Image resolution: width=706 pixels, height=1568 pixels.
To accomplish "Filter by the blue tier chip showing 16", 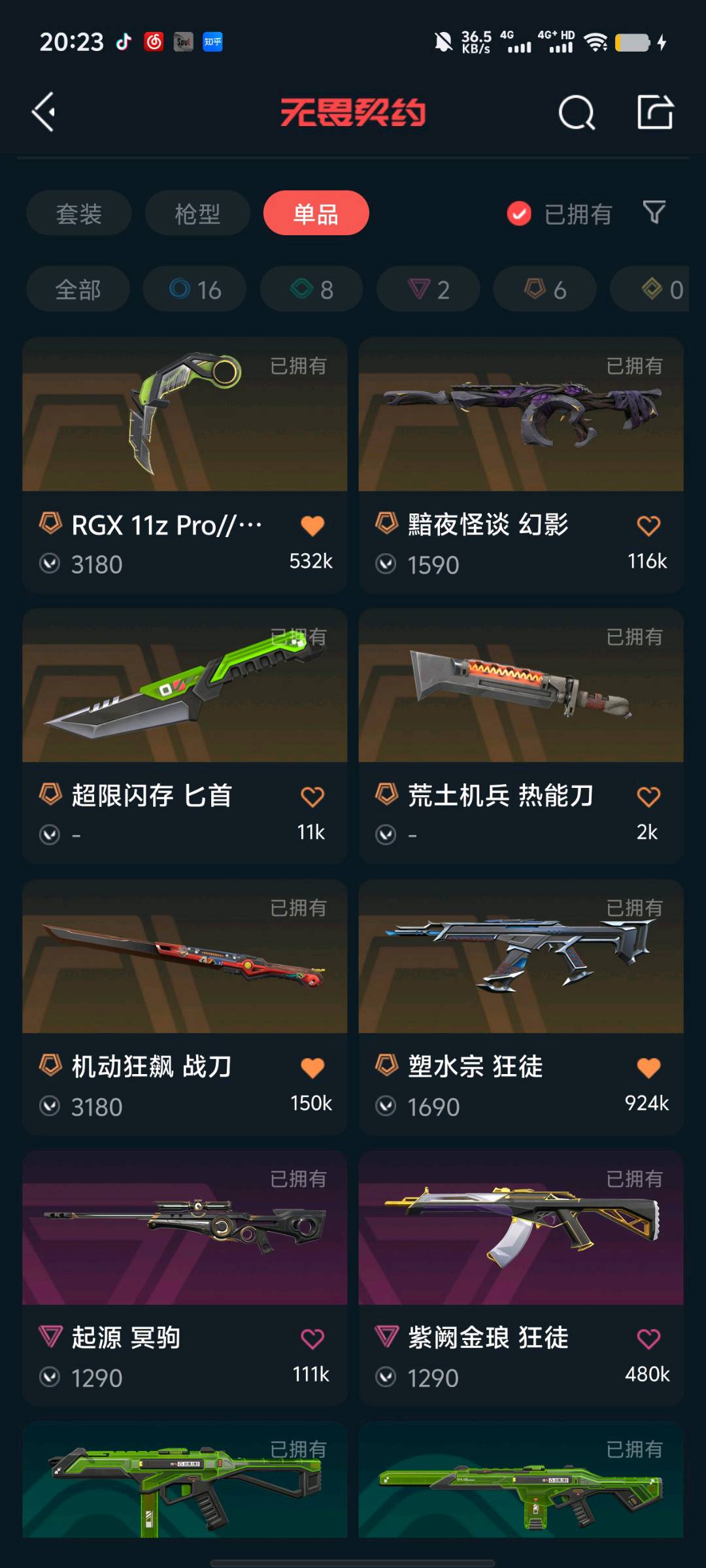I will coord(195,289).
